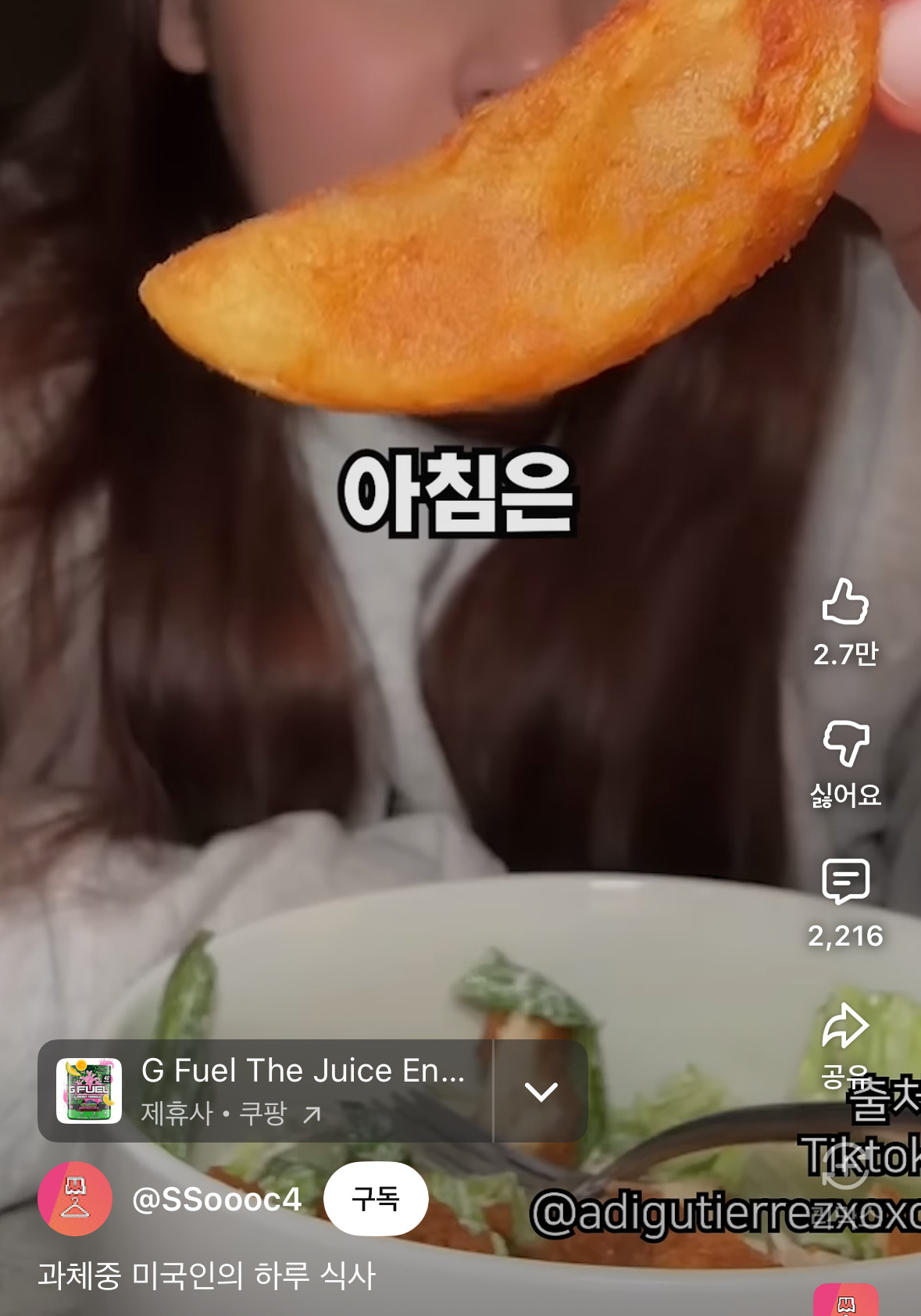This screenshot has width=921, height=1316.
Task: Open the 2,216 comments
Action: click(845, 882)
